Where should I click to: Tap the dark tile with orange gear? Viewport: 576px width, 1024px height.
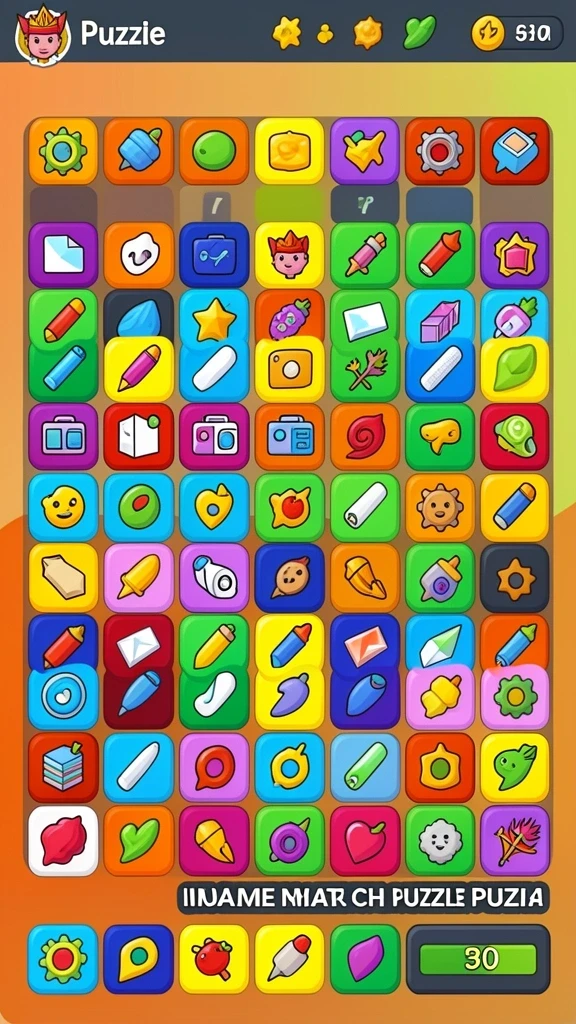515,578
